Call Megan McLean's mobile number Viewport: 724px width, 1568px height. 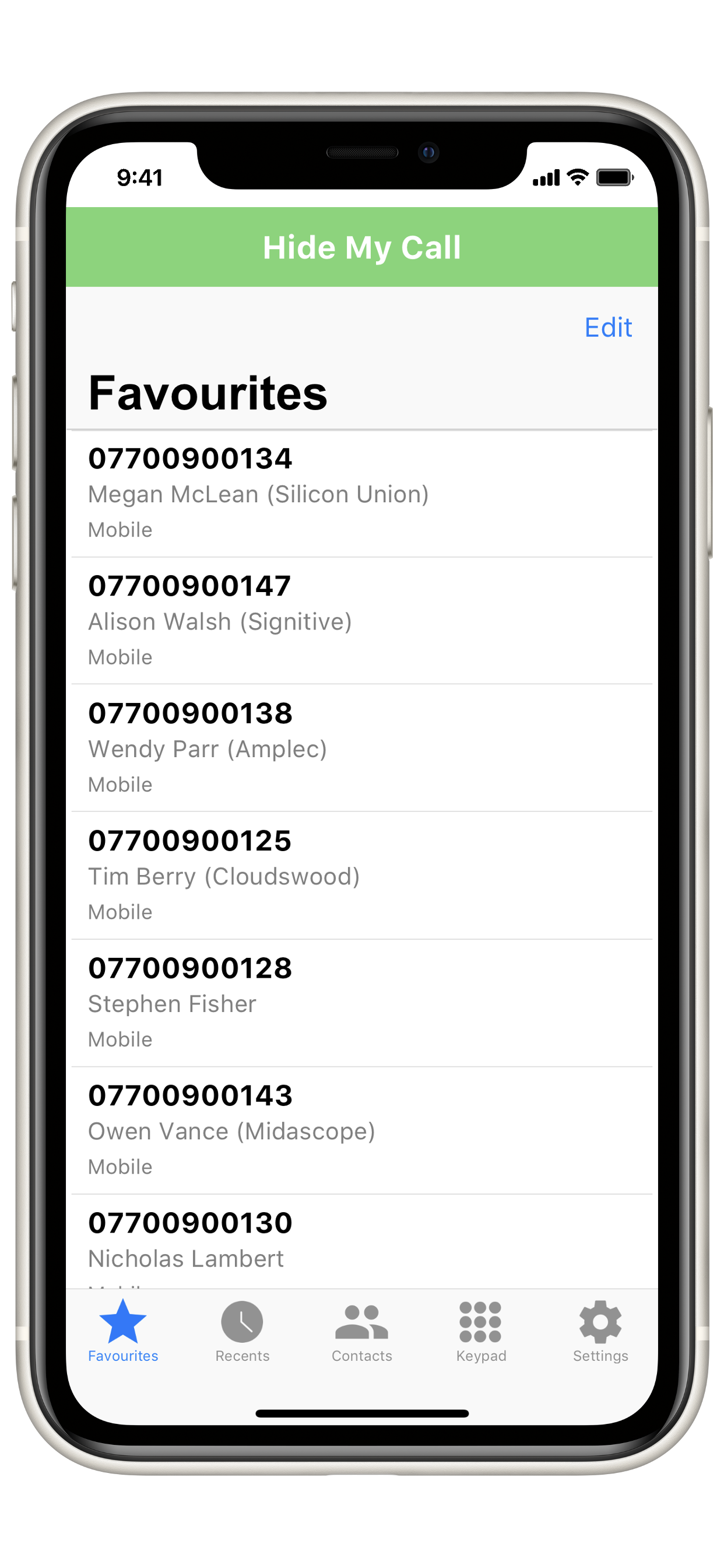[x=362, y=494]
